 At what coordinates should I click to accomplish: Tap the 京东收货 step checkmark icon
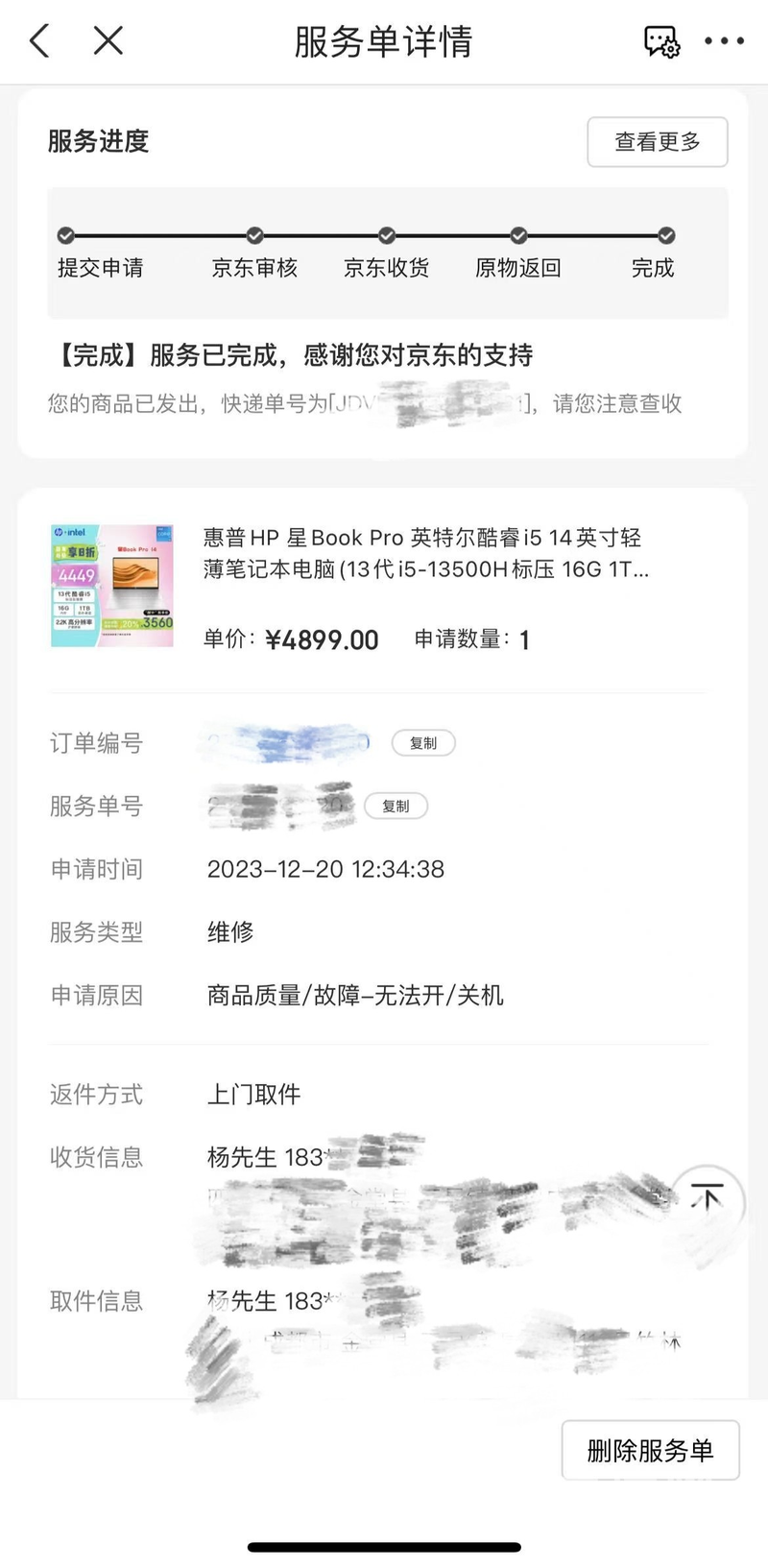(x=386, y=235)
